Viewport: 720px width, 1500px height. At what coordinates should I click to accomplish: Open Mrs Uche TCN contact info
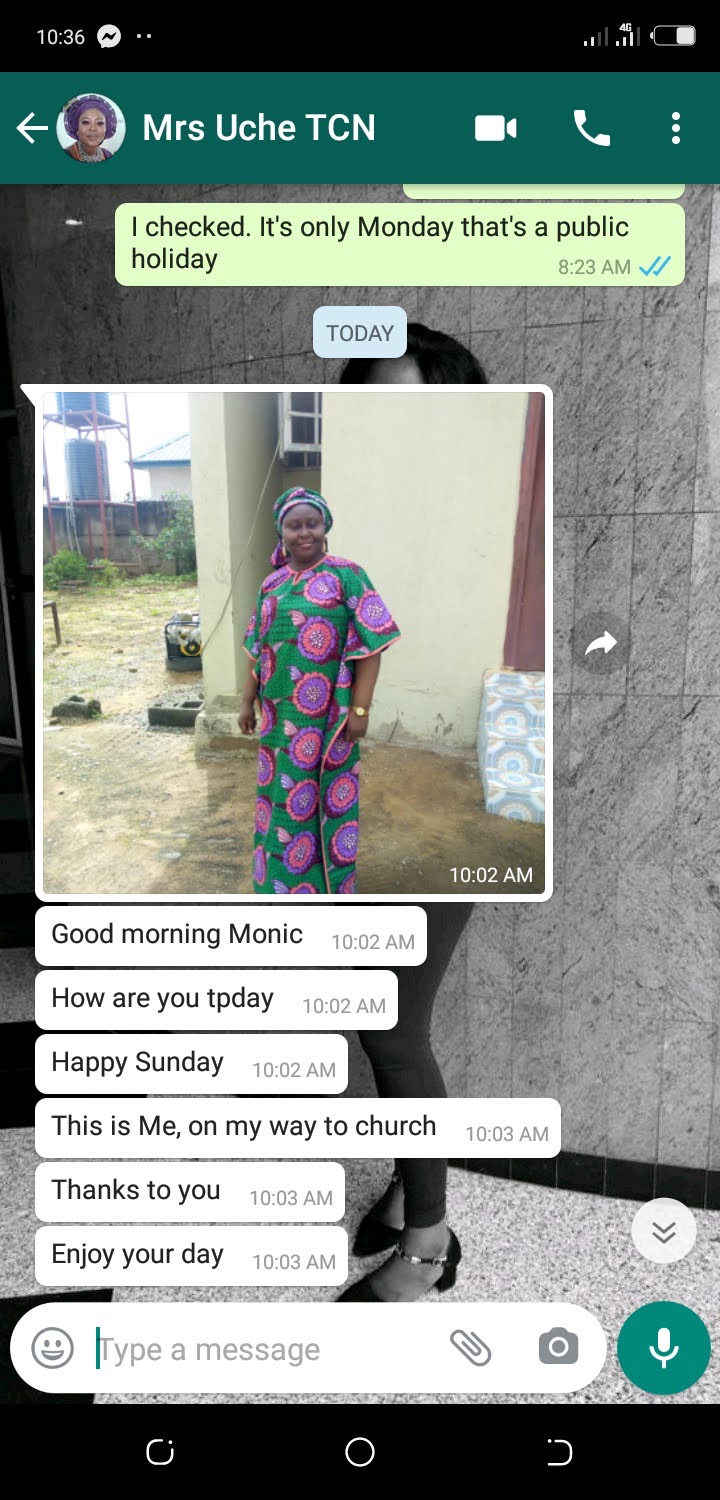pos(258,128)
